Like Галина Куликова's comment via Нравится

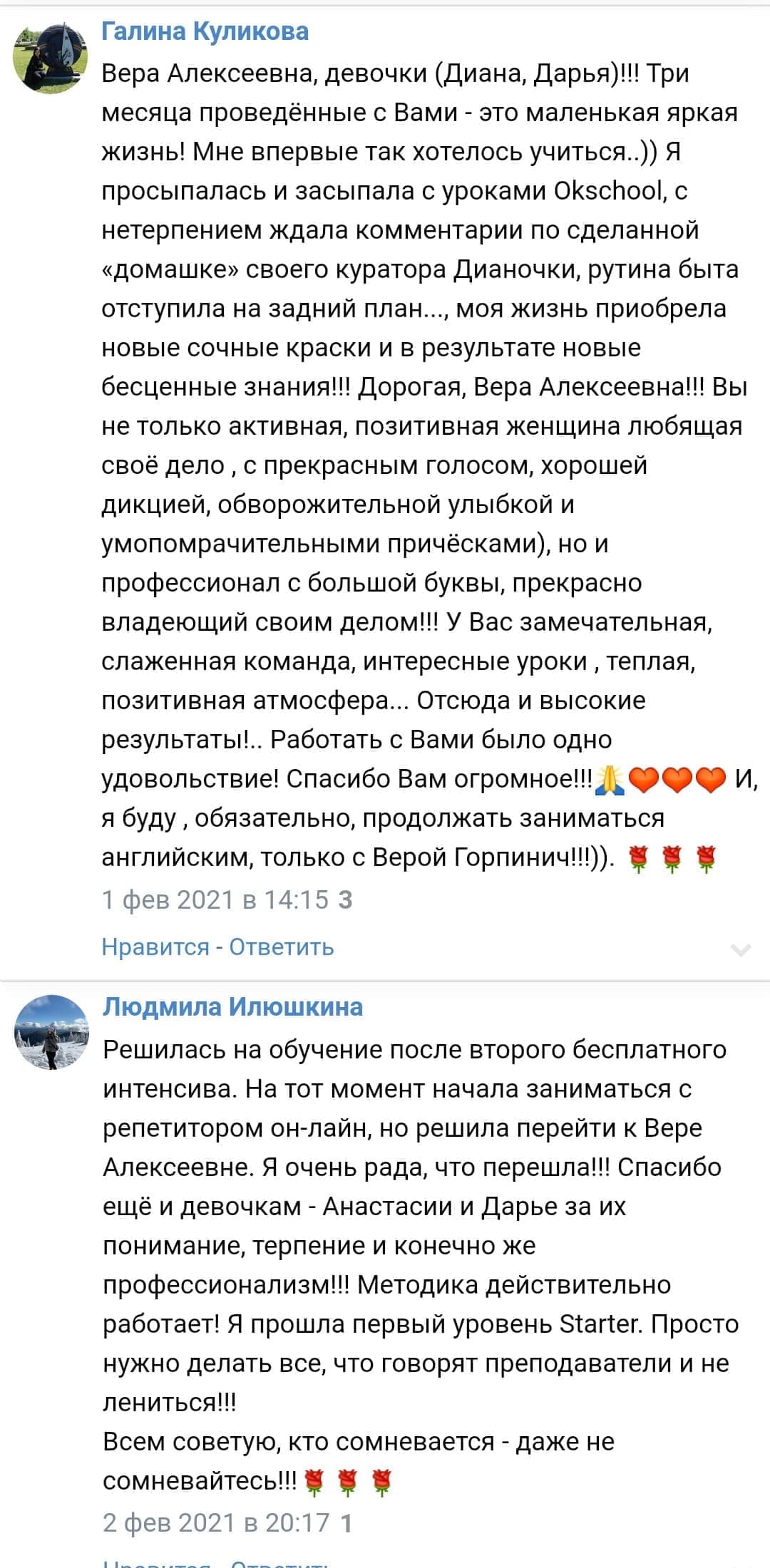tap(155, 947)
